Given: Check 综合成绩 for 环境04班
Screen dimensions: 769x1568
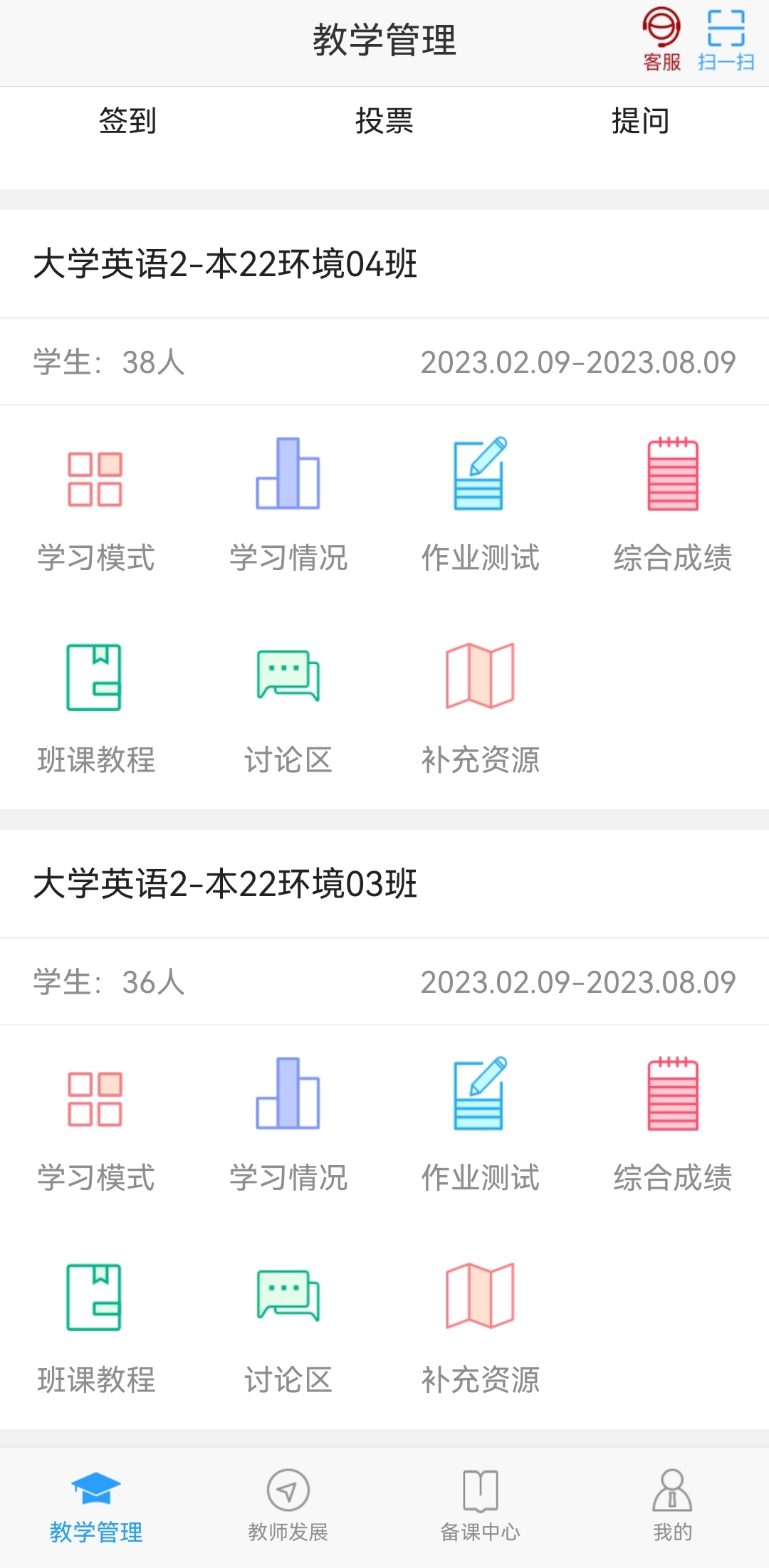Looking at the screenshot, I should pyautogui.click(x=672, y=504).
